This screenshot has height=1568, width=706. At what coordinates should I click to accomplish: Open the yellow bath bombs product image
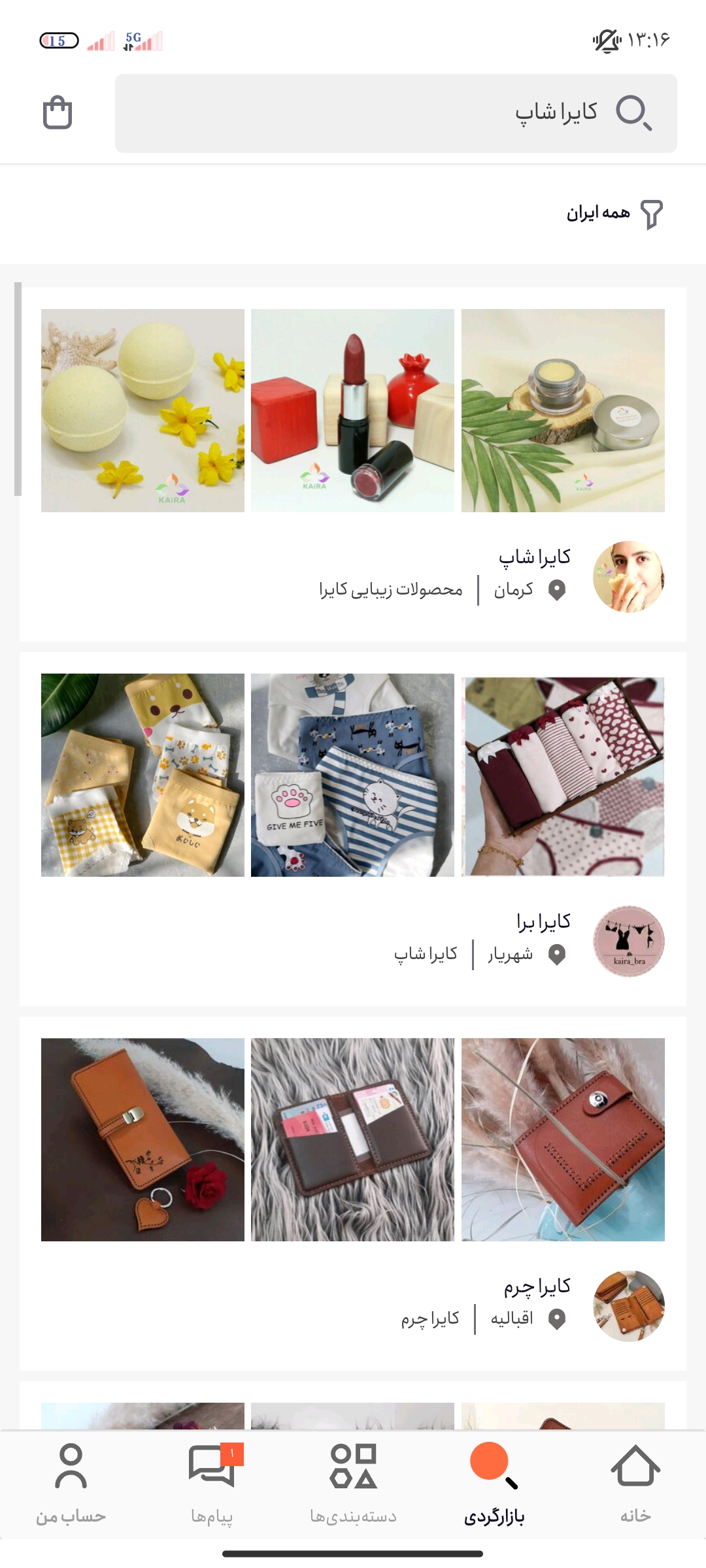(x=143, y=410)
